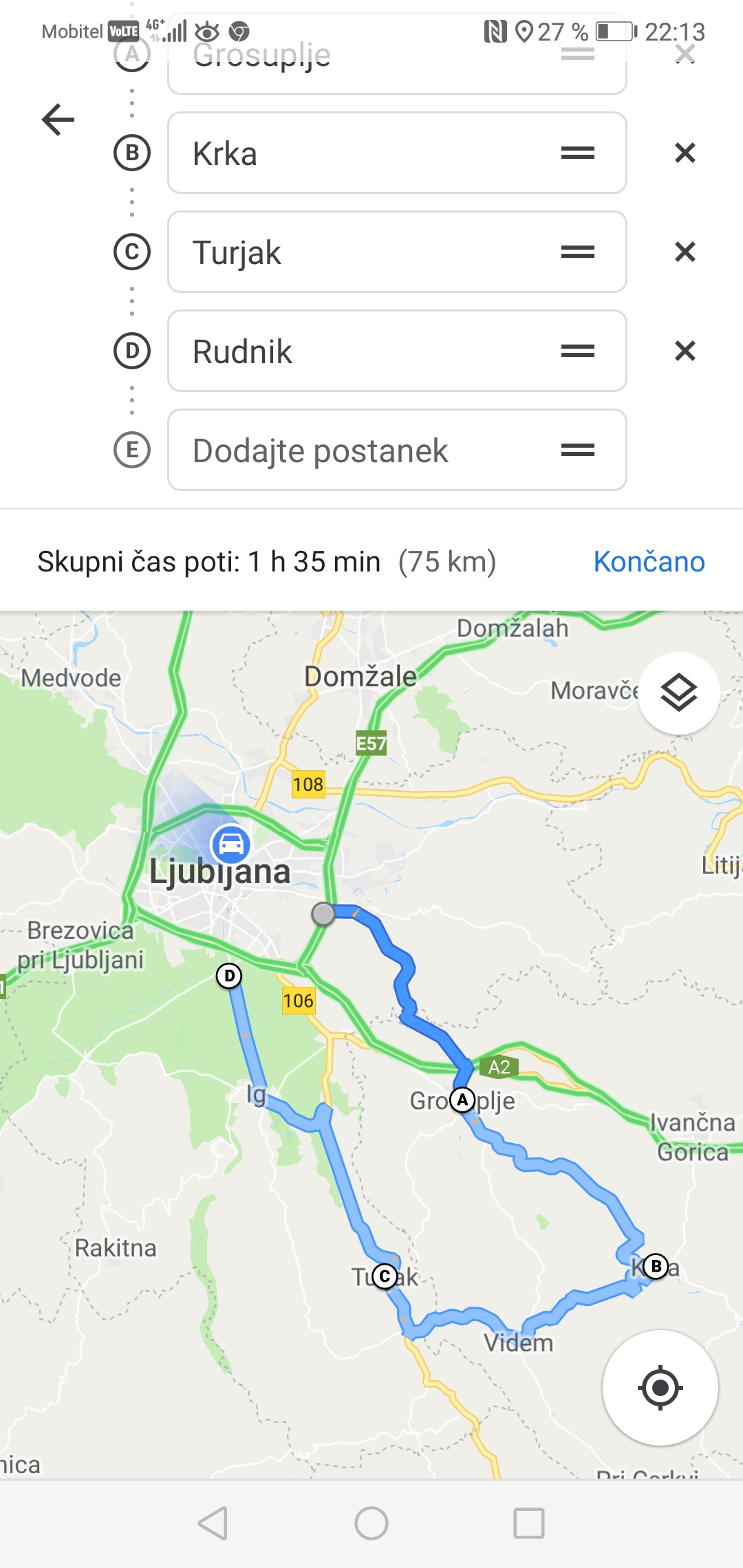Image resolution: width=743 pixels, height=1568 pixels.
Task: Select stop marker A on map
Action: point(463,1100)
